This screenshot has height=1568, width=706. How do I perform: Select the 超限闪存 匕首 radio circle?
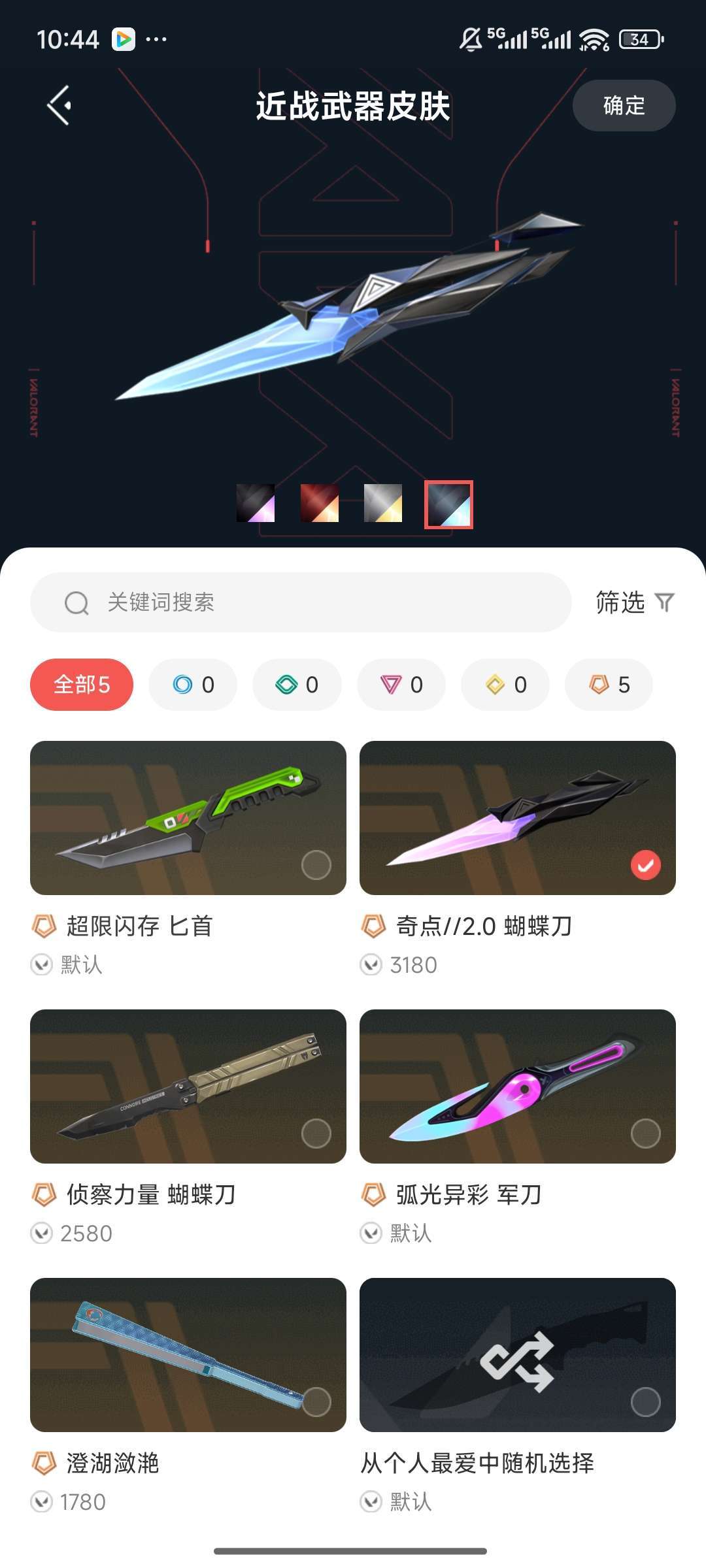click(318, 864)
